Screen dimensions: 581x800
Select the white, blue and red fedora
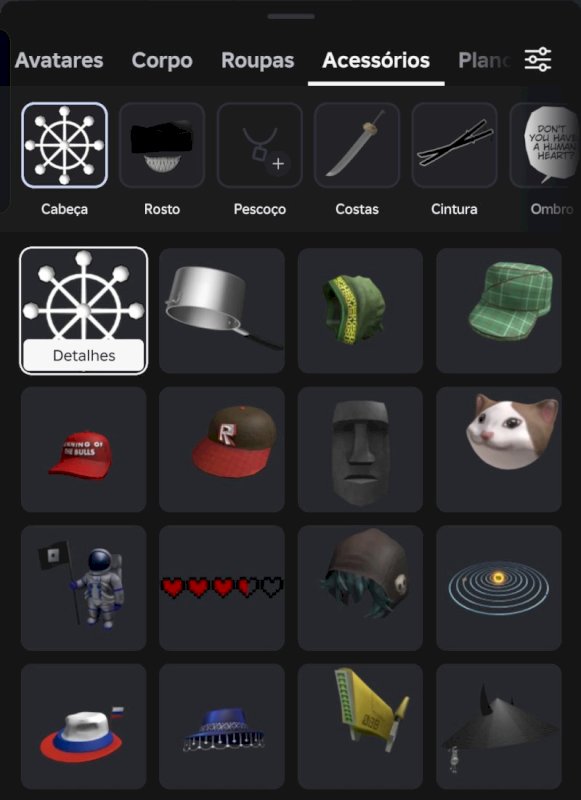(x=84, y=727)
